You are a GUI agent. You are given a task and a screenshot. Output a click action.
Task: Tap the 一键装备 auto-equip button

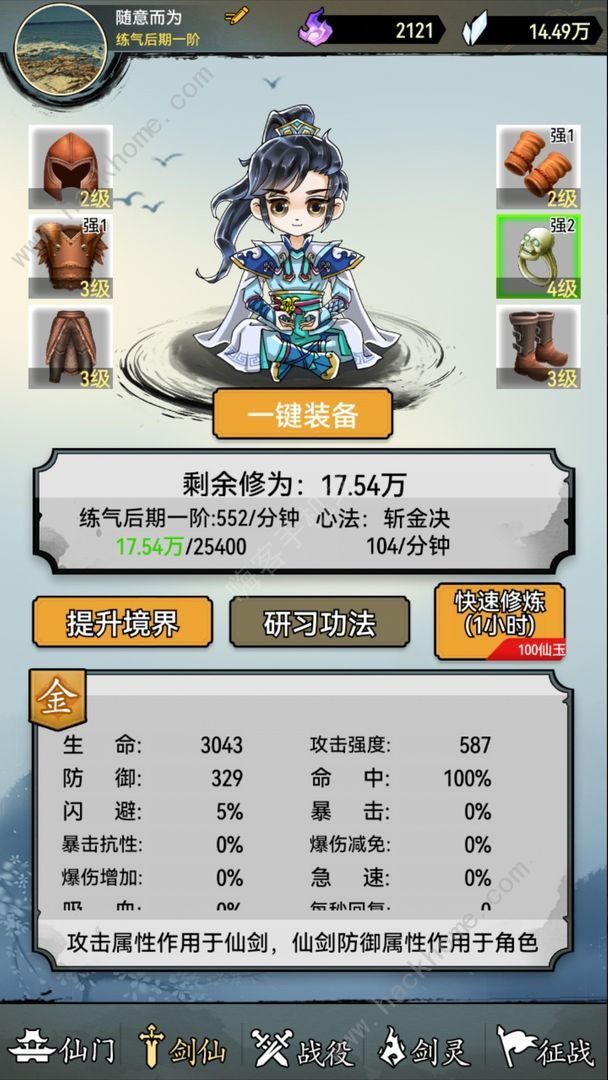302,414
